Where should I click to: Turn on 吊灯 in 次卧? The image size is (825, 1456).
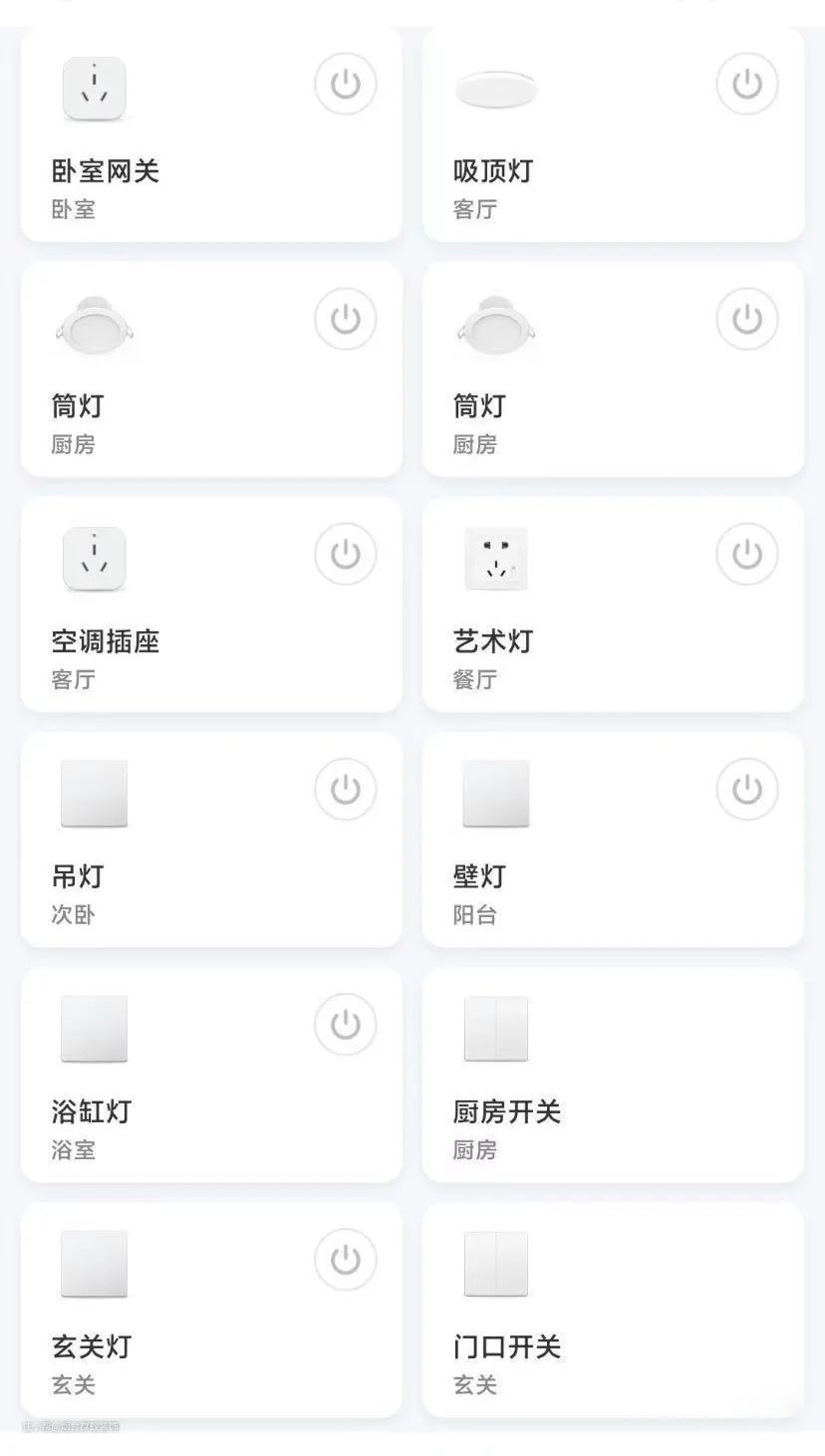point(346,789)
